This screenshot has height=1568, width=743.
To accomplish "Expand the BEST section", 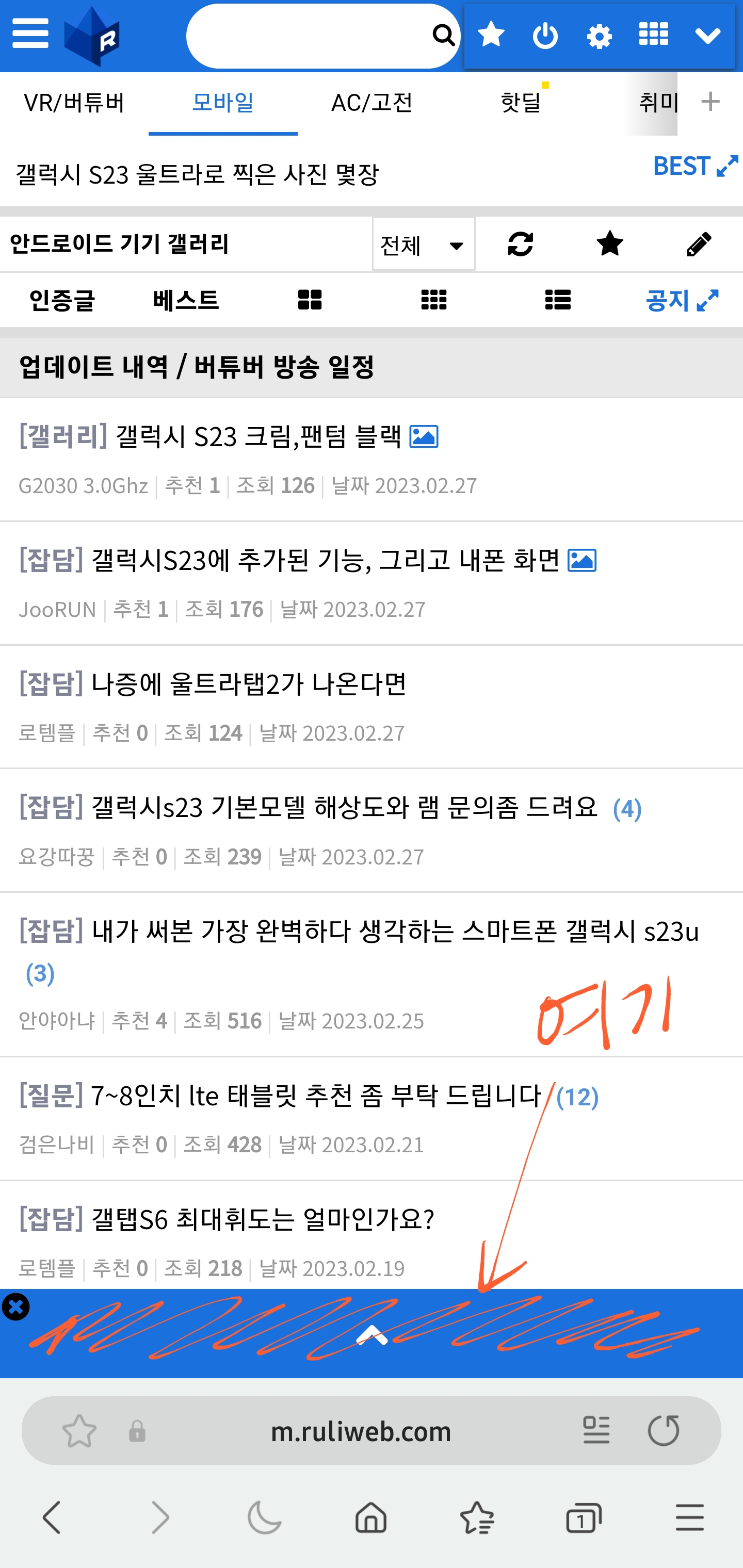I will tap(695, 166).
